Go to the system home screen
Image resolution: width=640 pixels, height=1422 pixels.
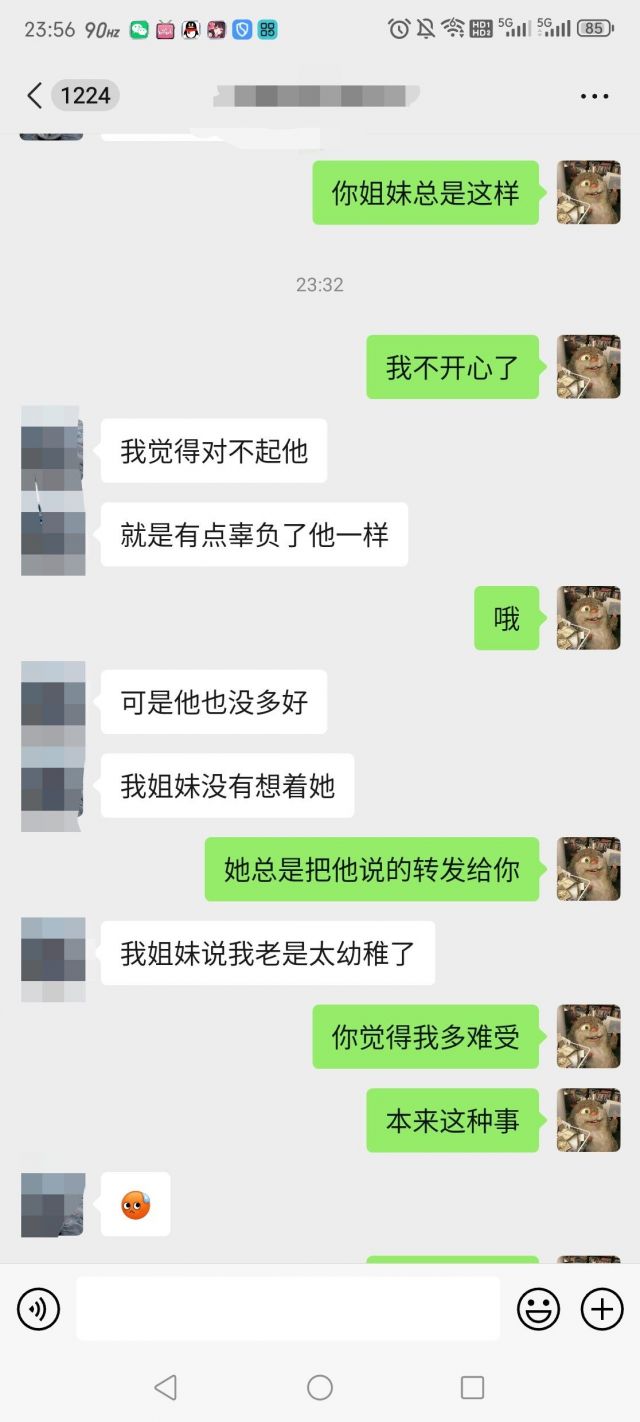320,1387
